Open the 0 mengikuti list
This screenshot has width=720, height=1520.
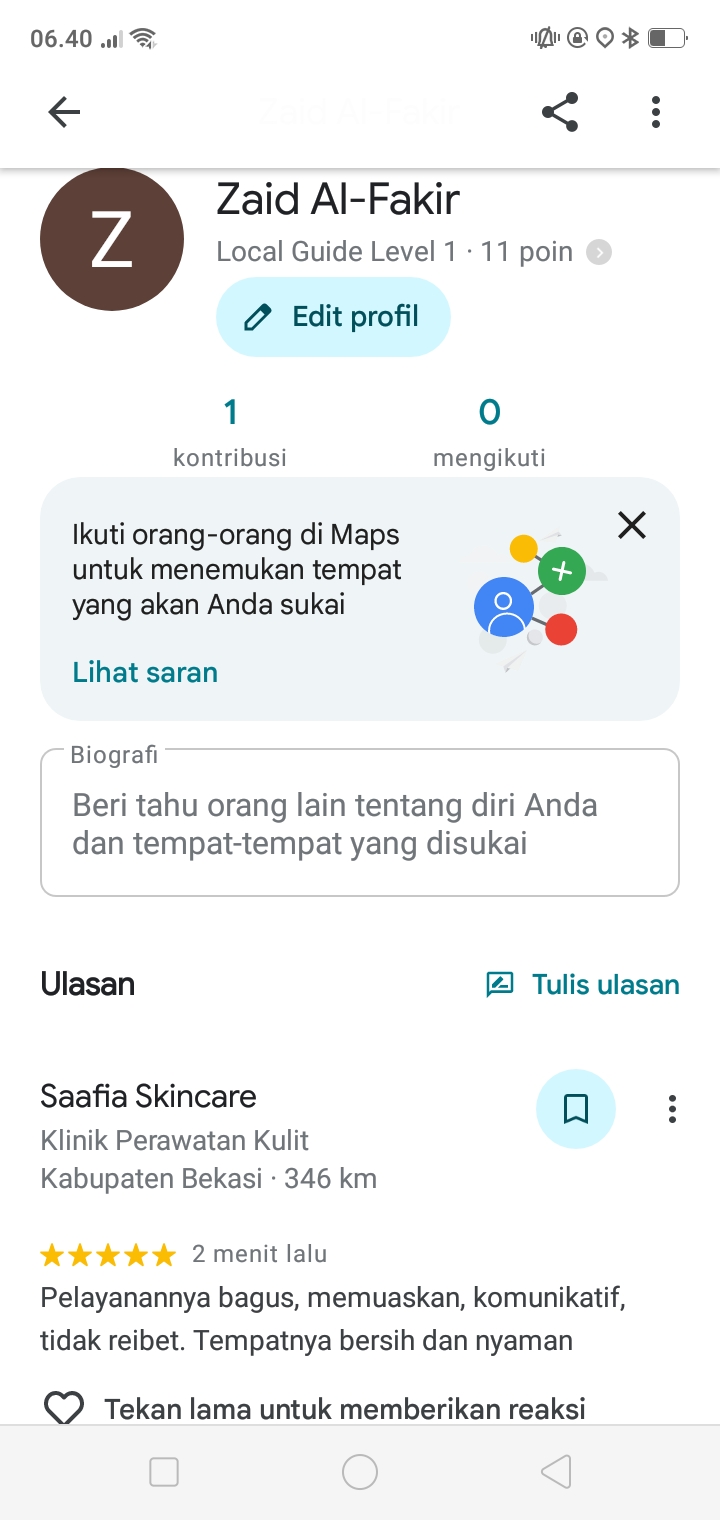(x=489, y=432)
